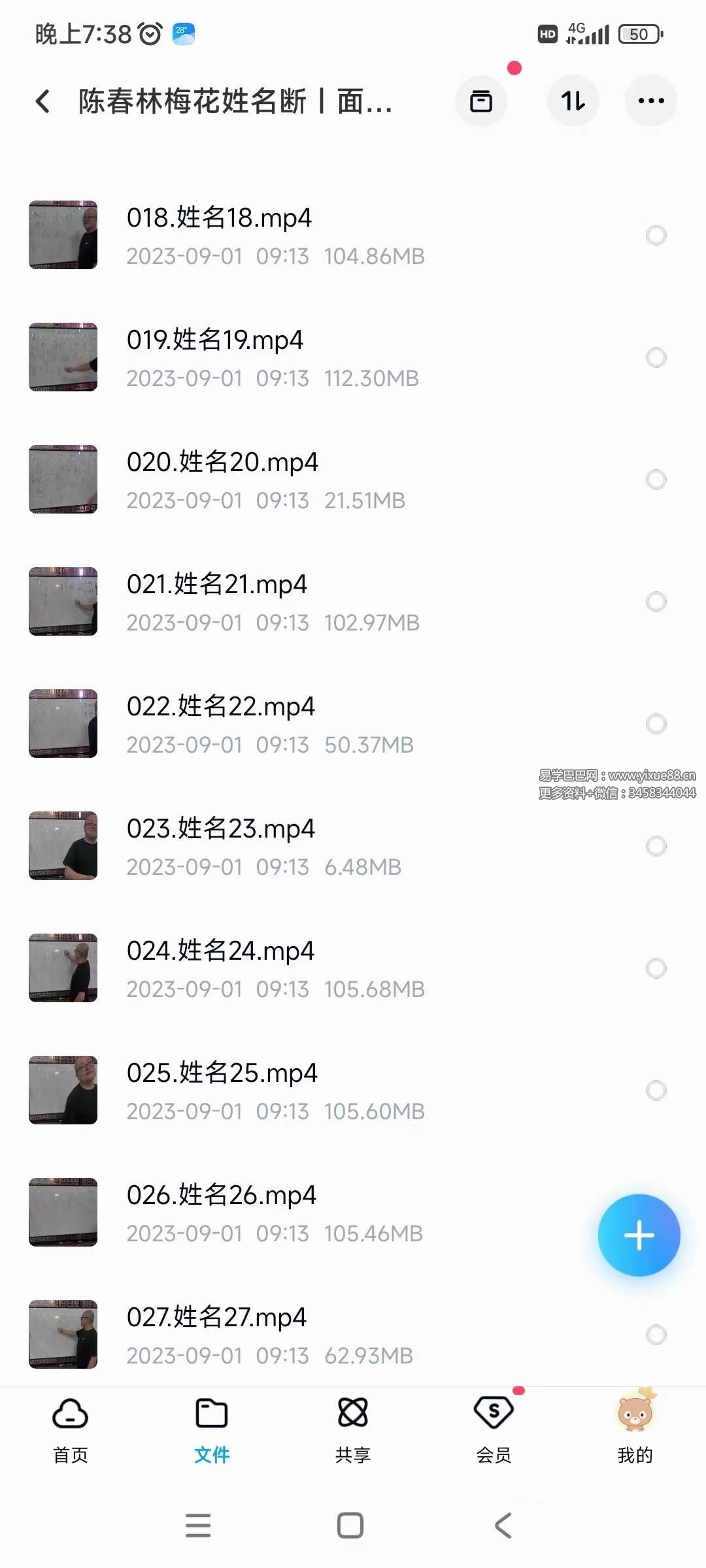The height and width of the screenshot is (1568, 706).
Task: Open video 023.姓名23.mp4
Action: click(220, 829)
